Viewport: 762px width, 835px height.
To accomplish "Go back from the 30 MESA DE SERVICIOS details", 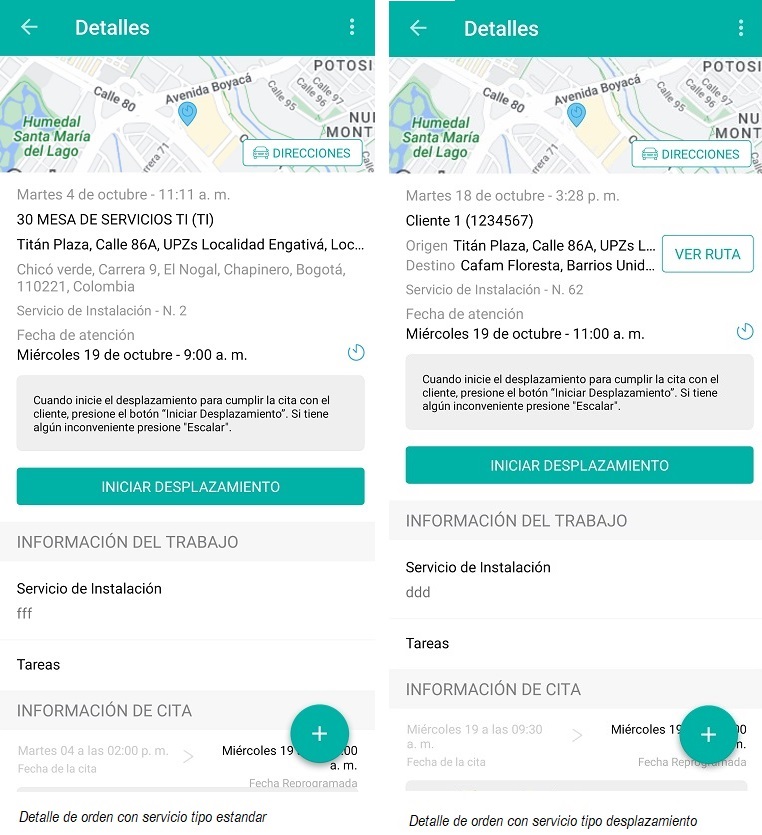I will (x=29, y=28).
